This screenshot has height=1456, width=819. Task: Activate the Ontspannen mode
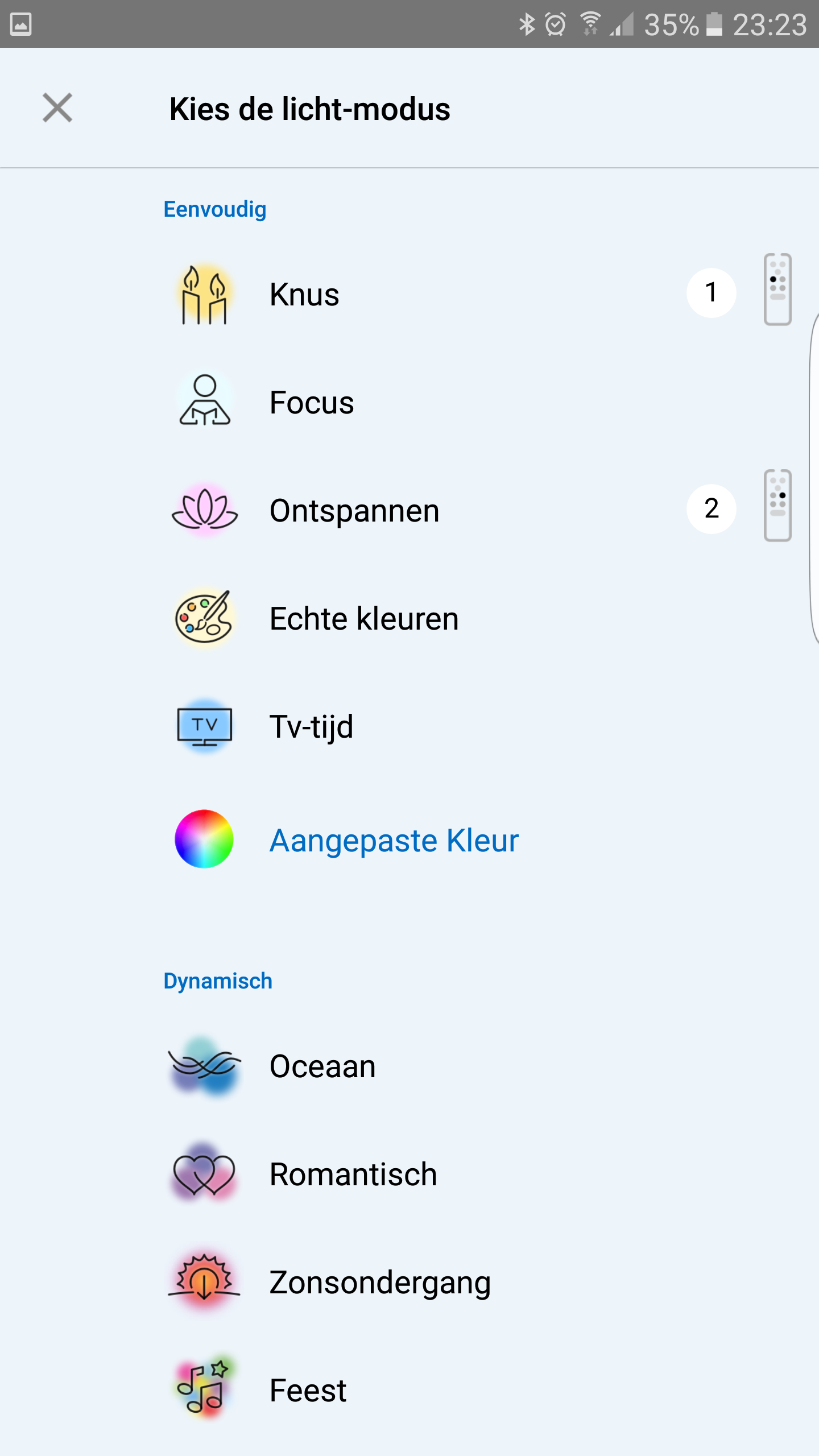coord(354,511)
